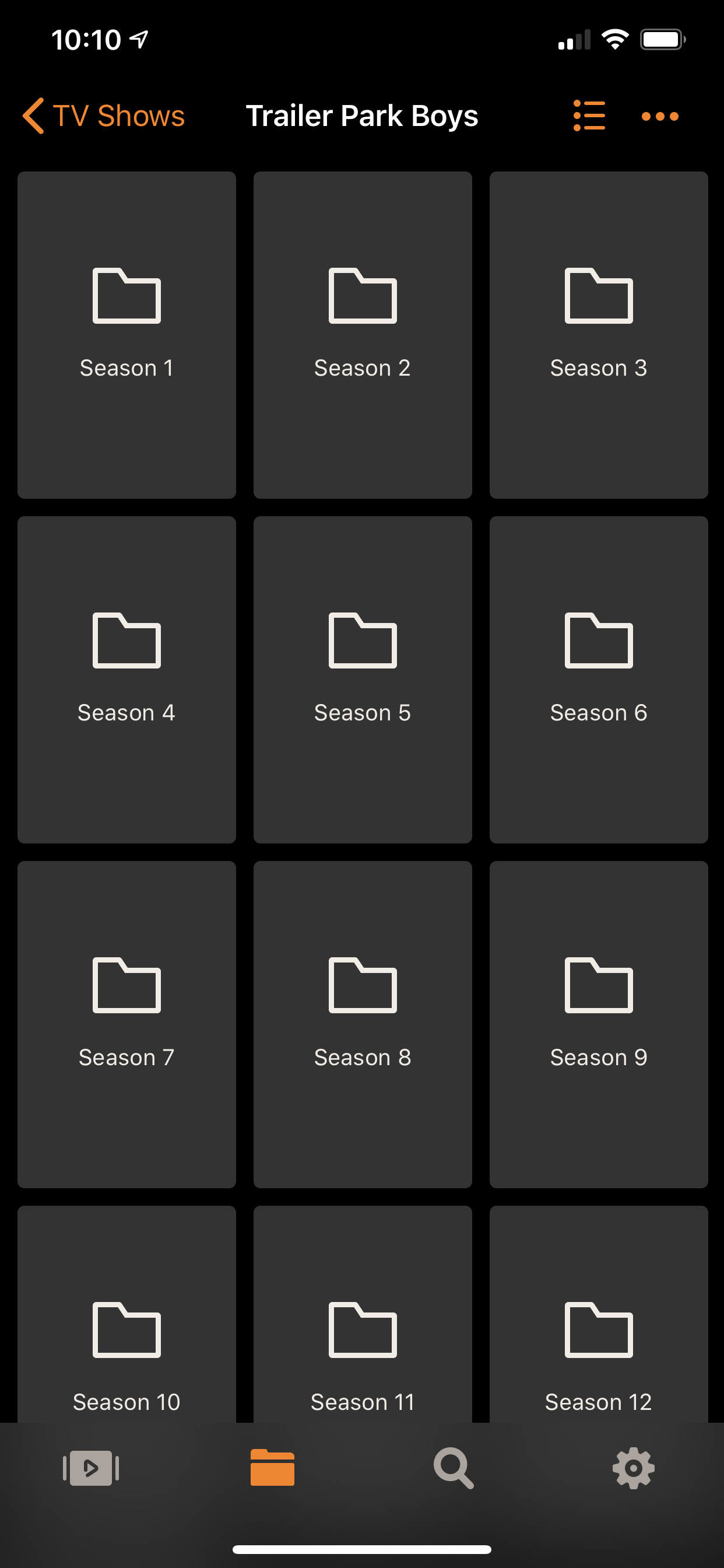This screenshot has width=724, height=1568.
Task: Switch to the video library tab
Action: (x=91, y=1468)
